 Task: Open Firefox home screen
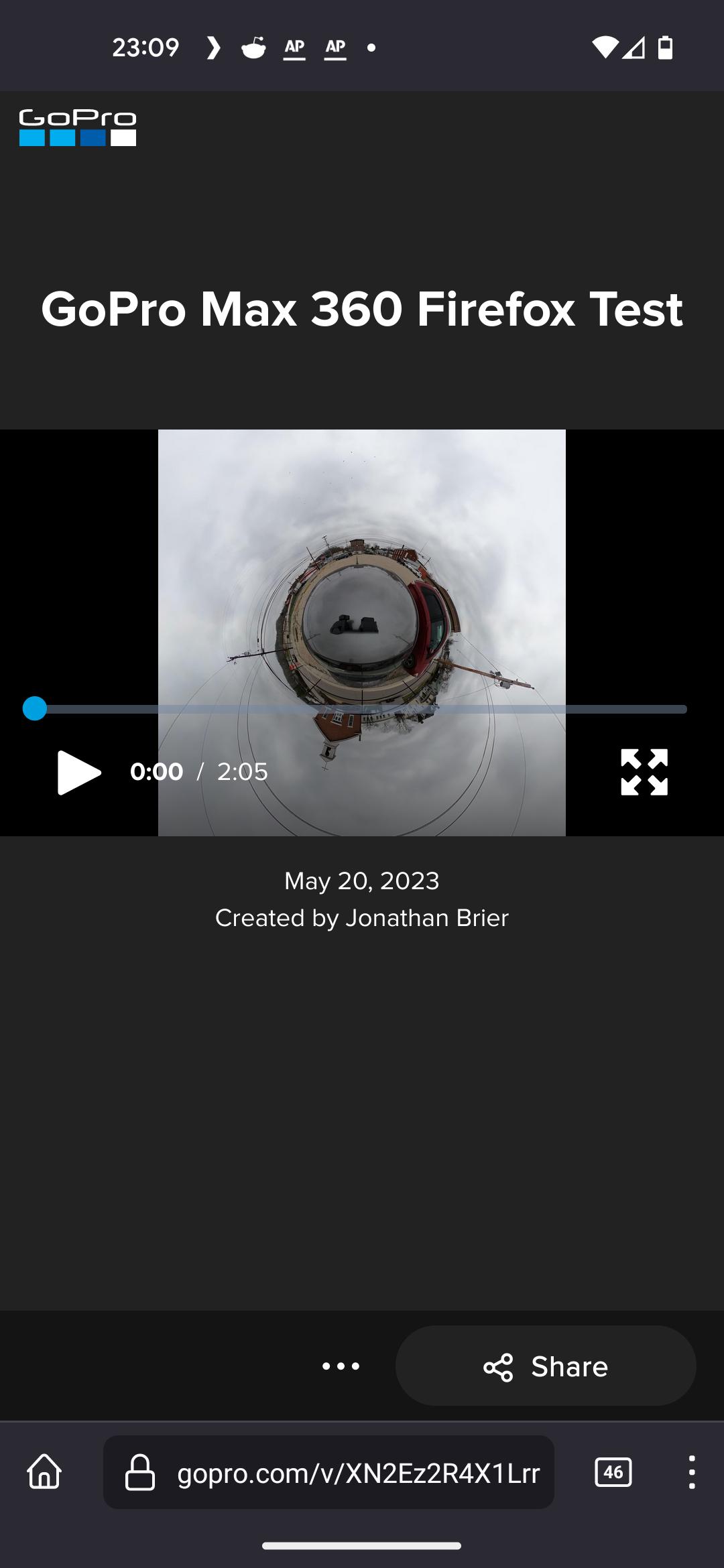coord(45,1474)
